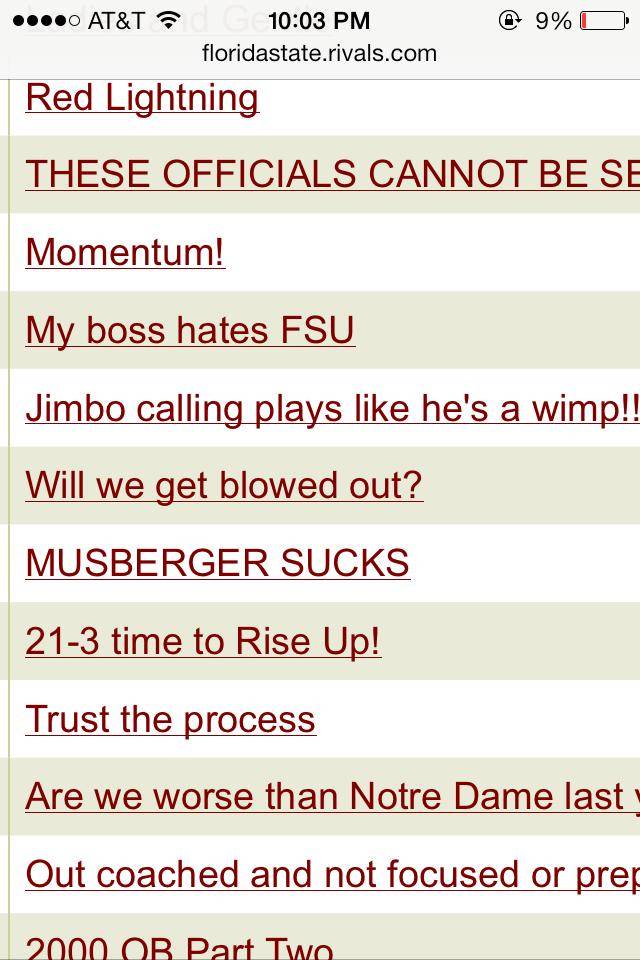Image resolution: width=640 pixels, height=960 pixels.
Task: Open 'Jimbo calling plays like he's a wimp' thread
Action: [330, 408]
